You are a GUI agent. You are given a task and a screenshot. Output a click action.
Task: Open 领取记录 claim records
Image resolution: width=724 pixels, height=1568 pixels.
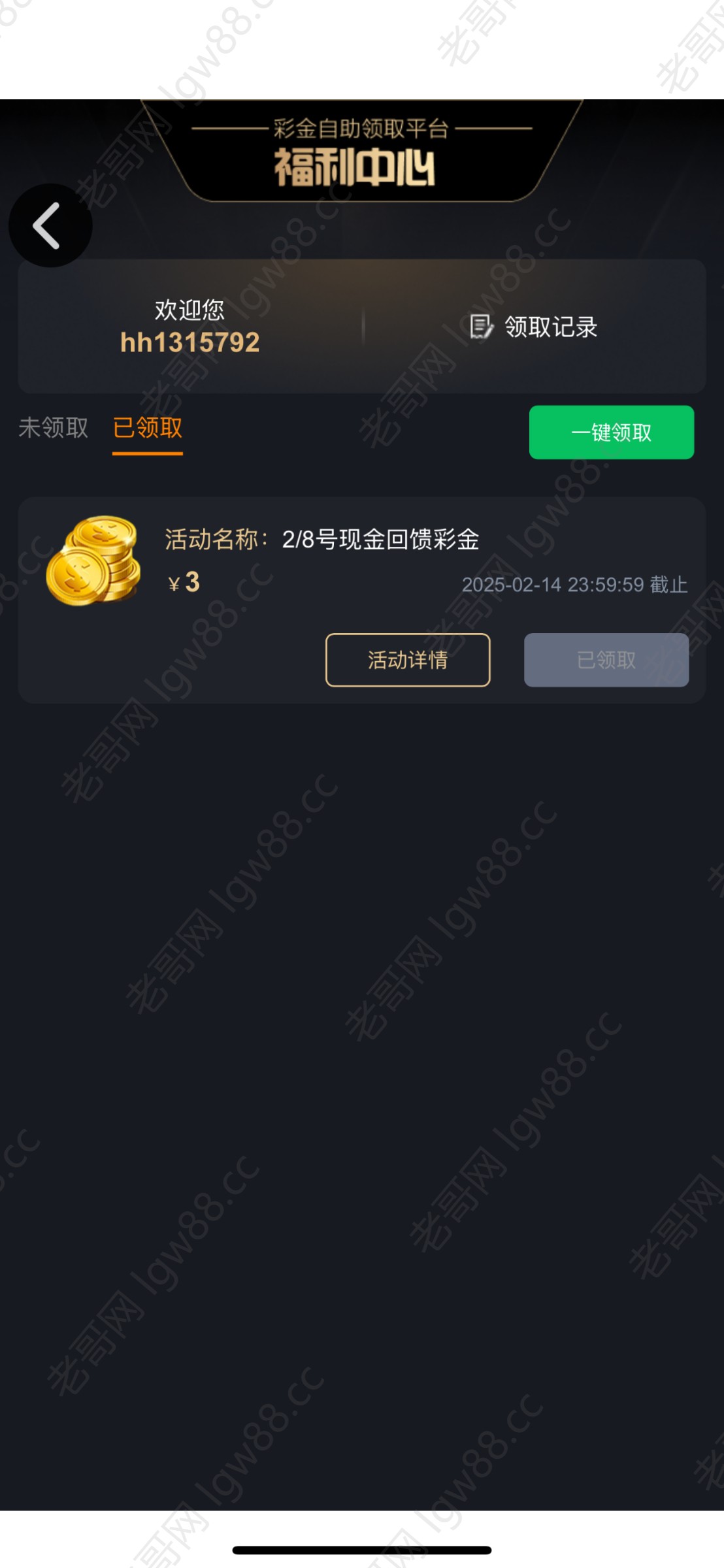534,327
